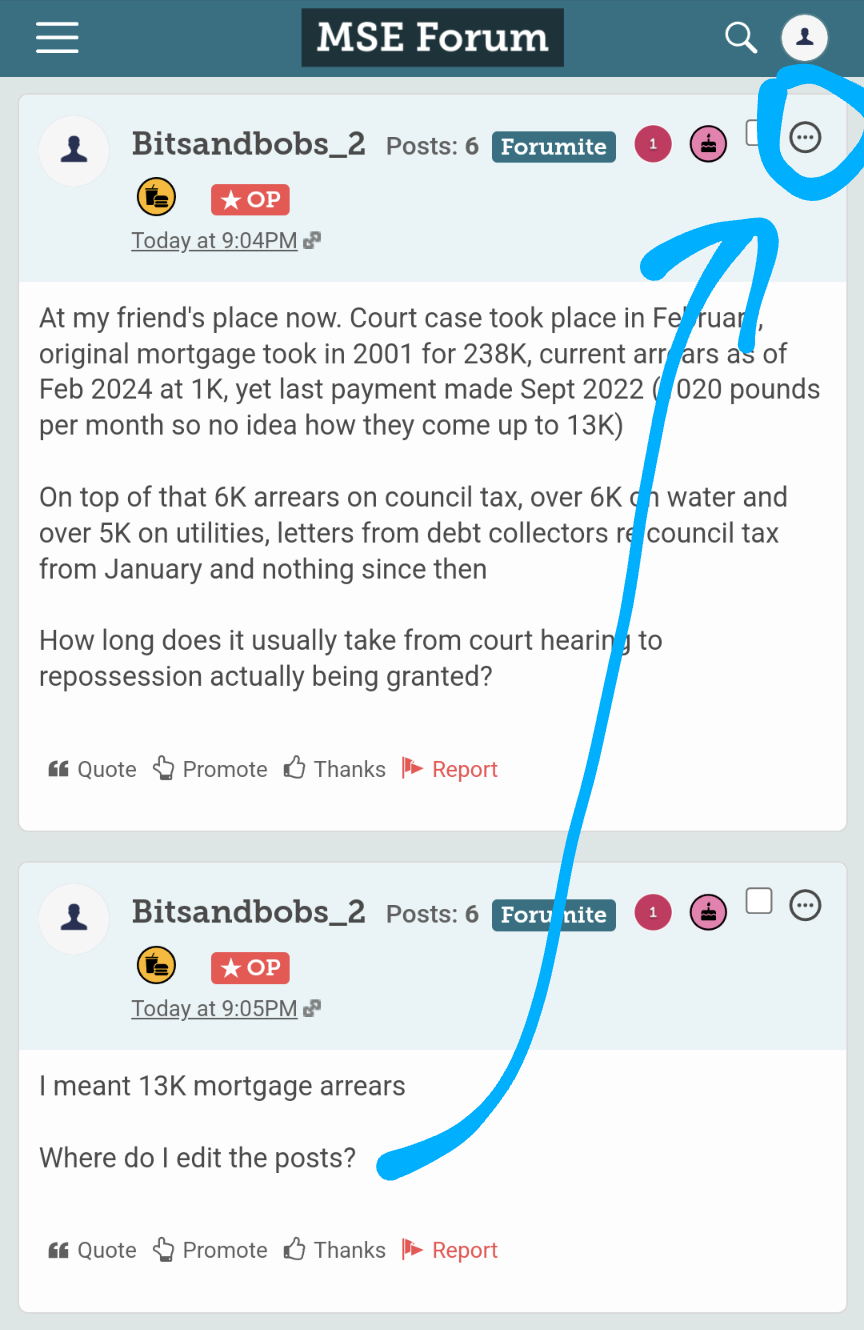Screen dimensions: 864x1330
Task: Open the forum search
Action: (x=740, y=38)
